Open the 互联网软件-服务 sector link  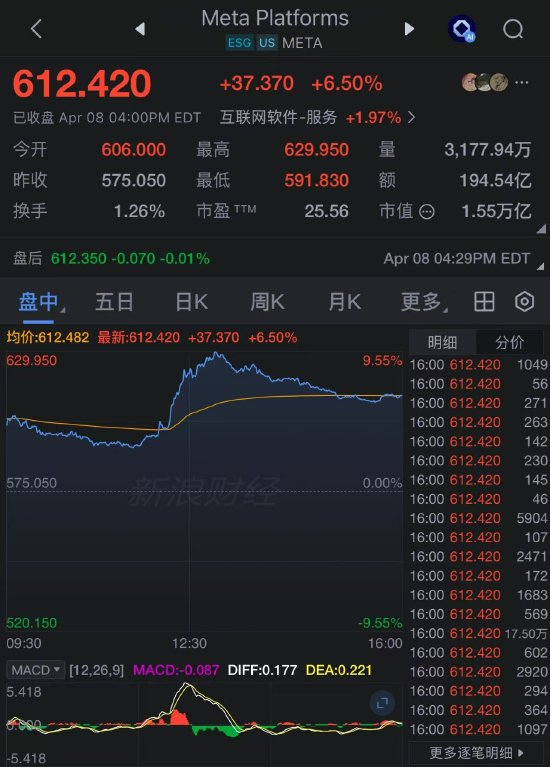[318, 117]
